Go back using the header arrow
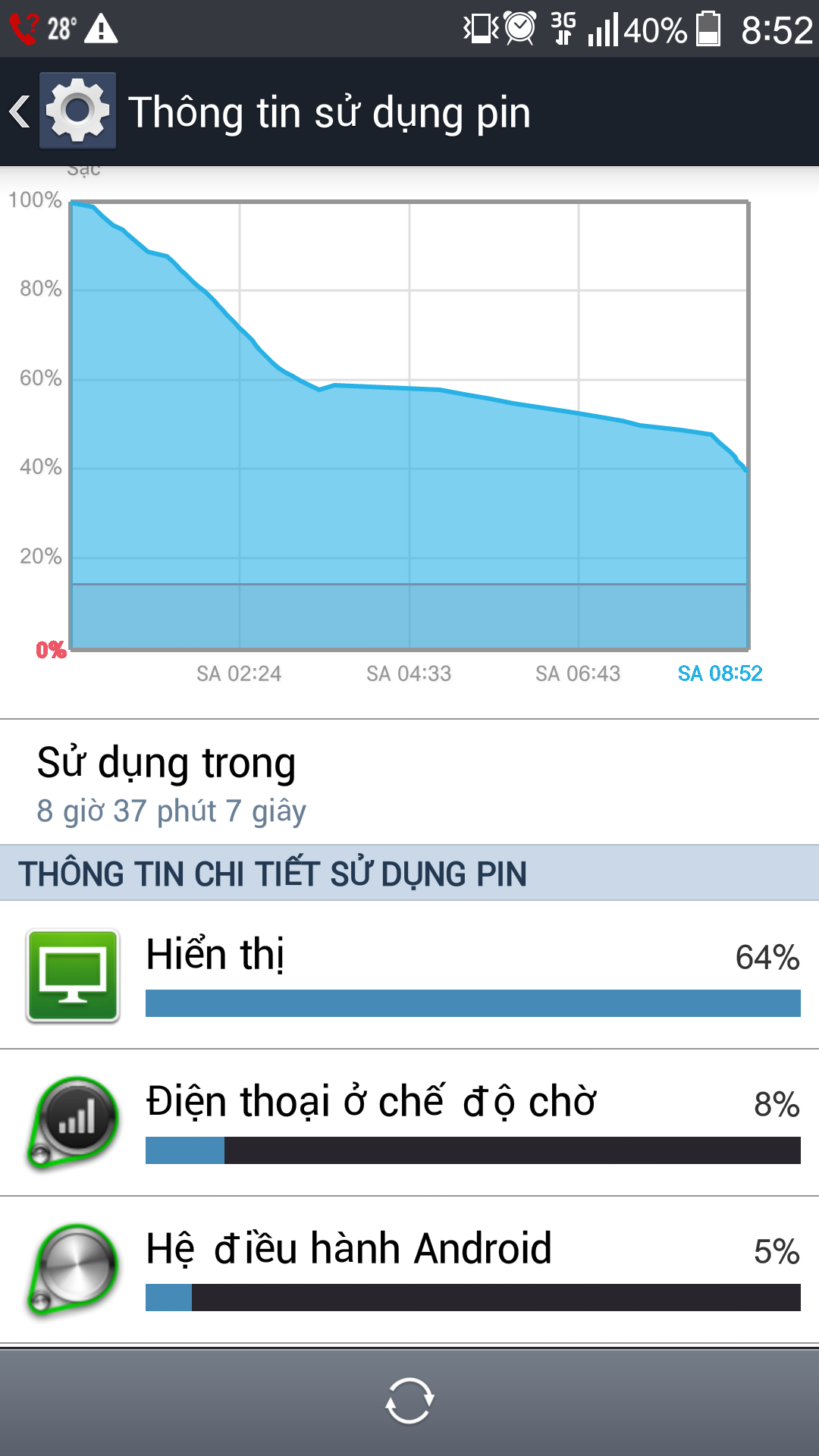The image size is (819, 1456). (20, 111)
